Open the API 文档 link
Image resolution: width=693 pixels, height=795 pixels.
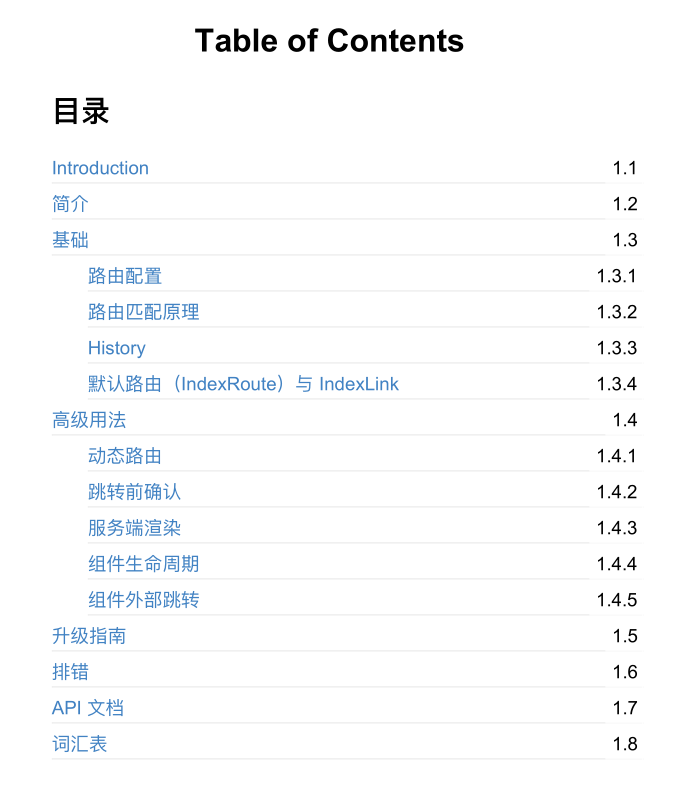coord(88,708)
